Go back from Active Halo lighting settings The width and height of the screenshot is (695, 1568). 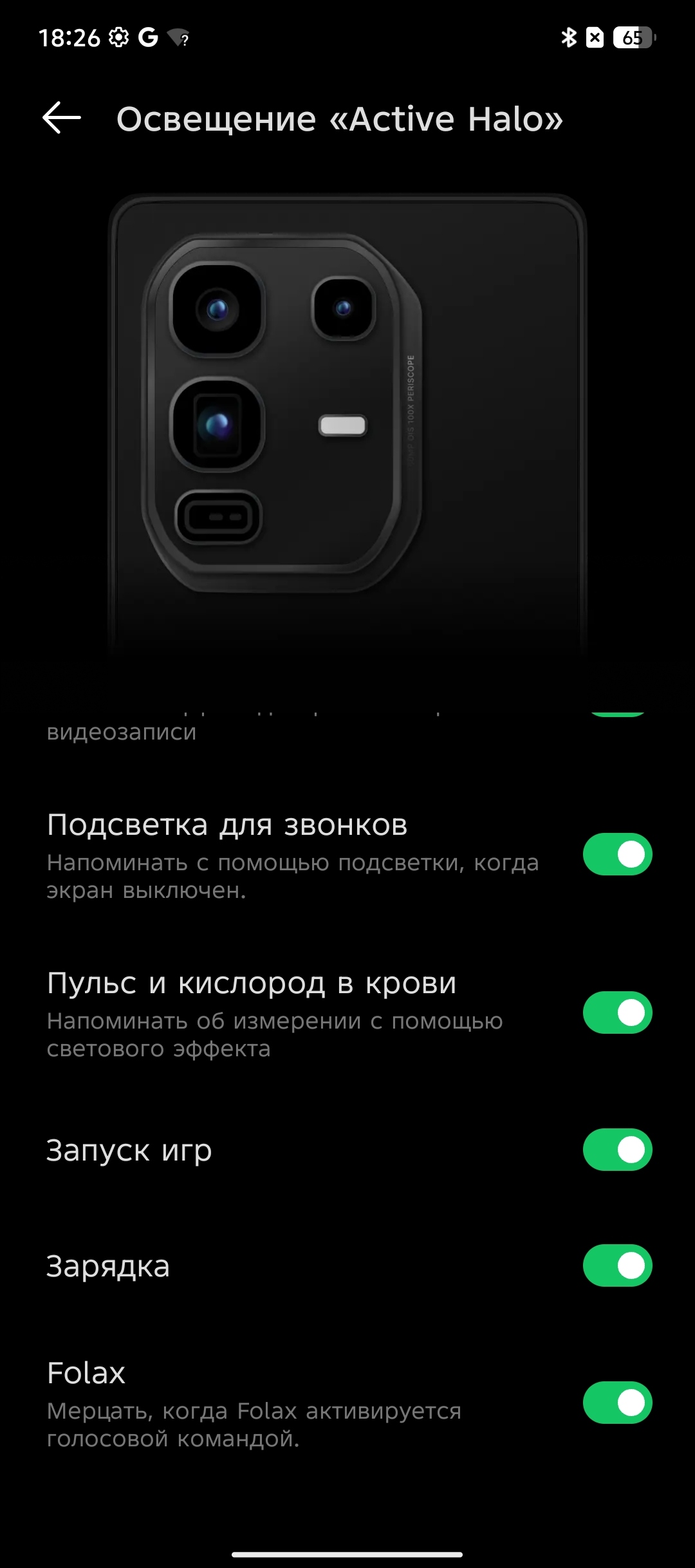[x=62, y=118]
